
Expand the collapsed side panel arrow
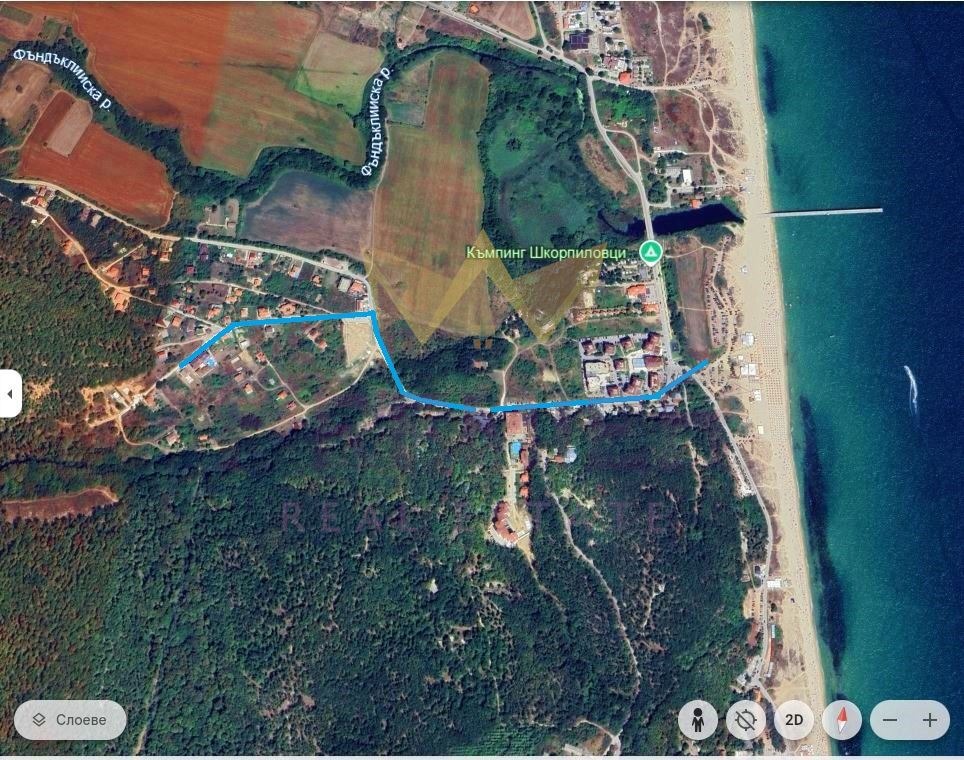point(10,393)
